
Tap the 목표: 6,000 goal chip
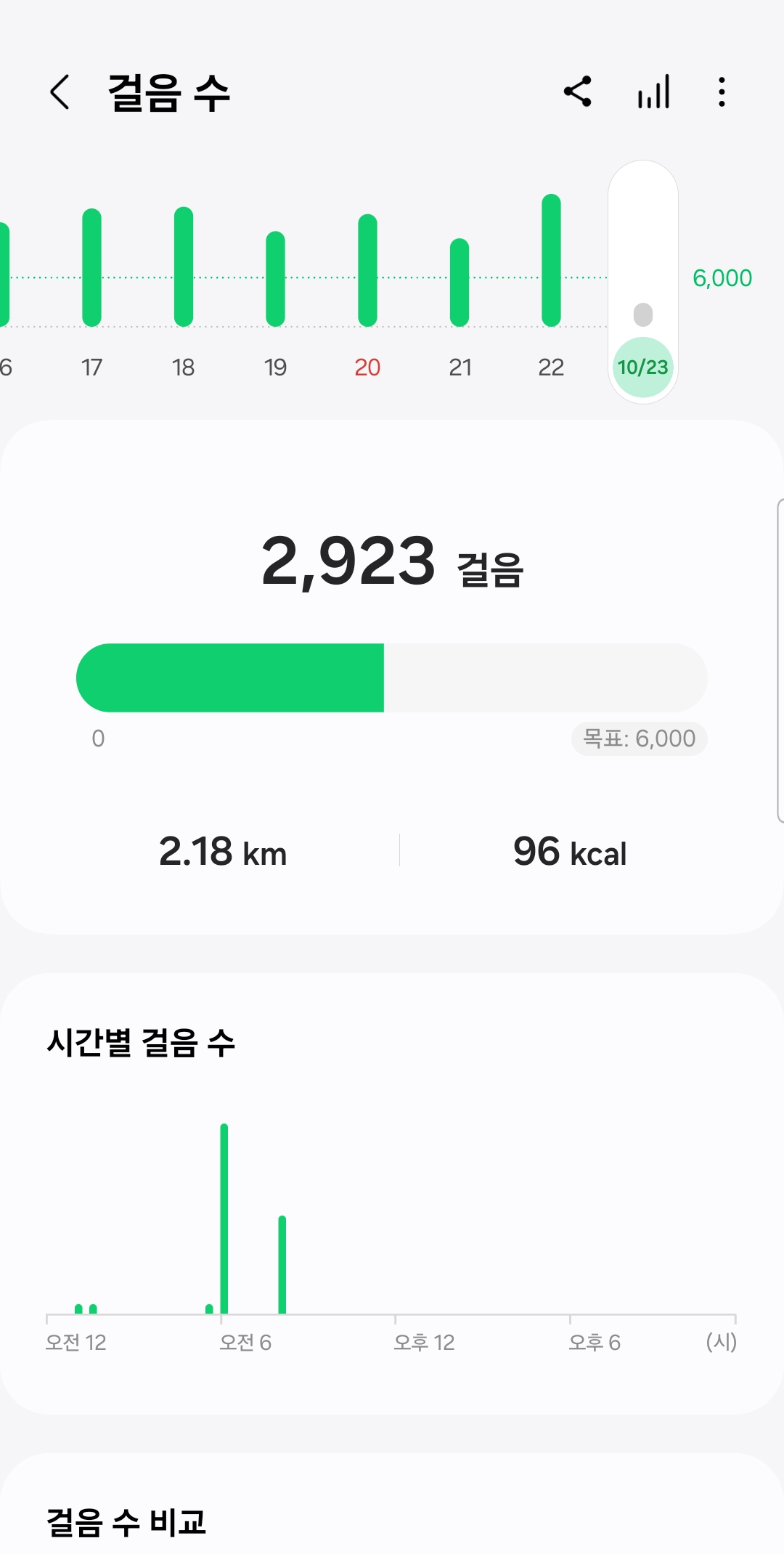click(x=639, y=739)
